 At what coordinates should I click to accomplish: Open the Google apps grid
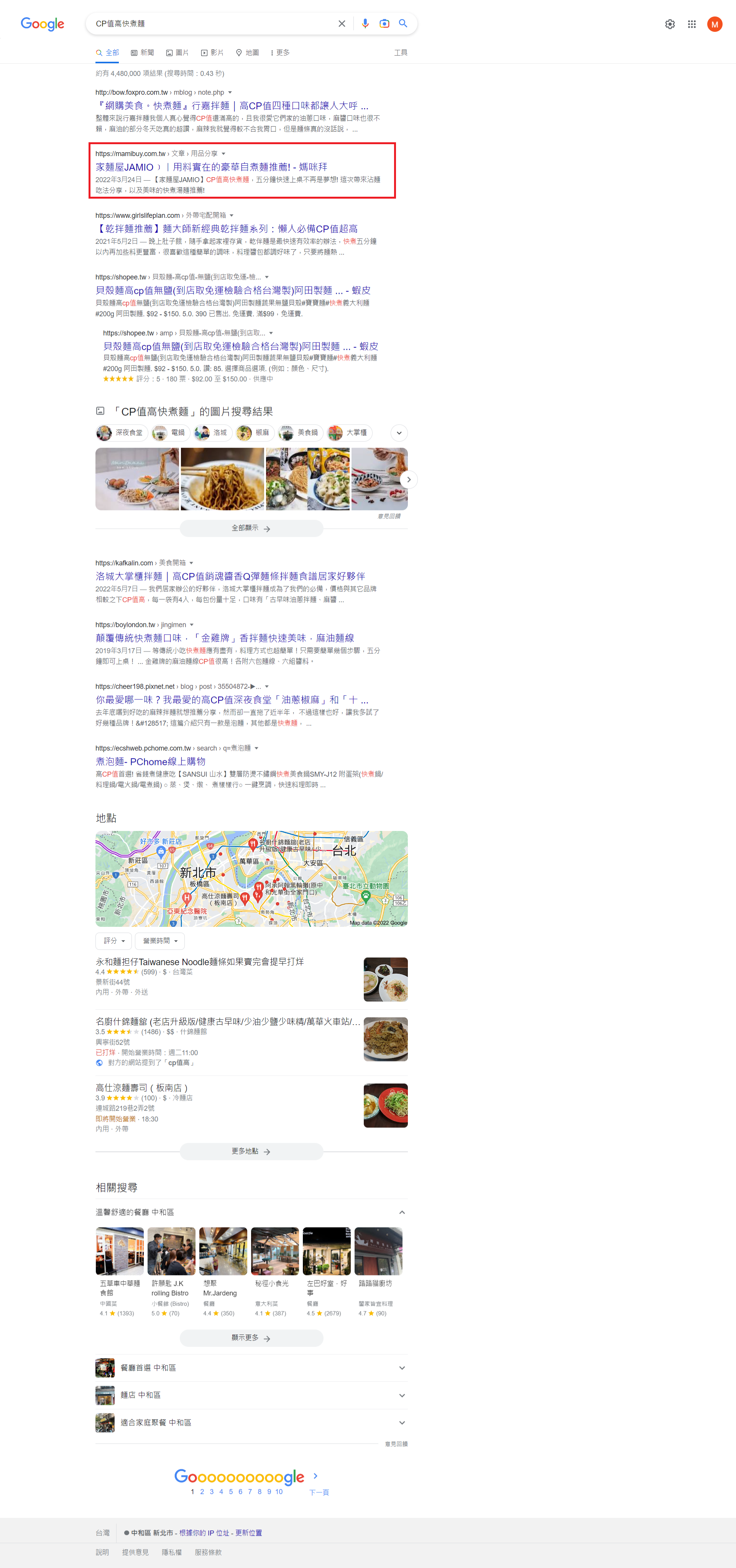(x=692, y=24)
